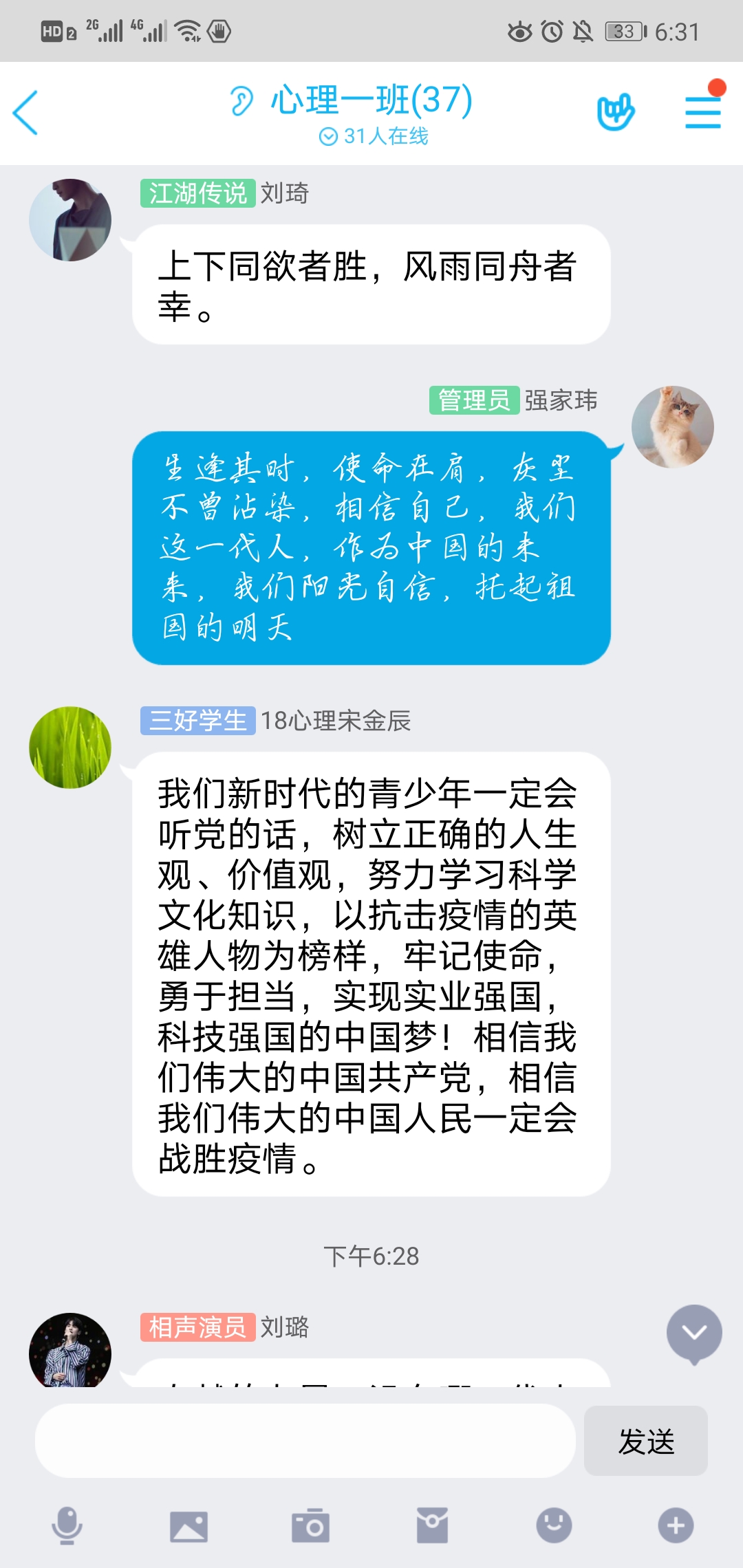
Task: View 强家玮's cat avatar profile
Action: (x=672, y=427)
